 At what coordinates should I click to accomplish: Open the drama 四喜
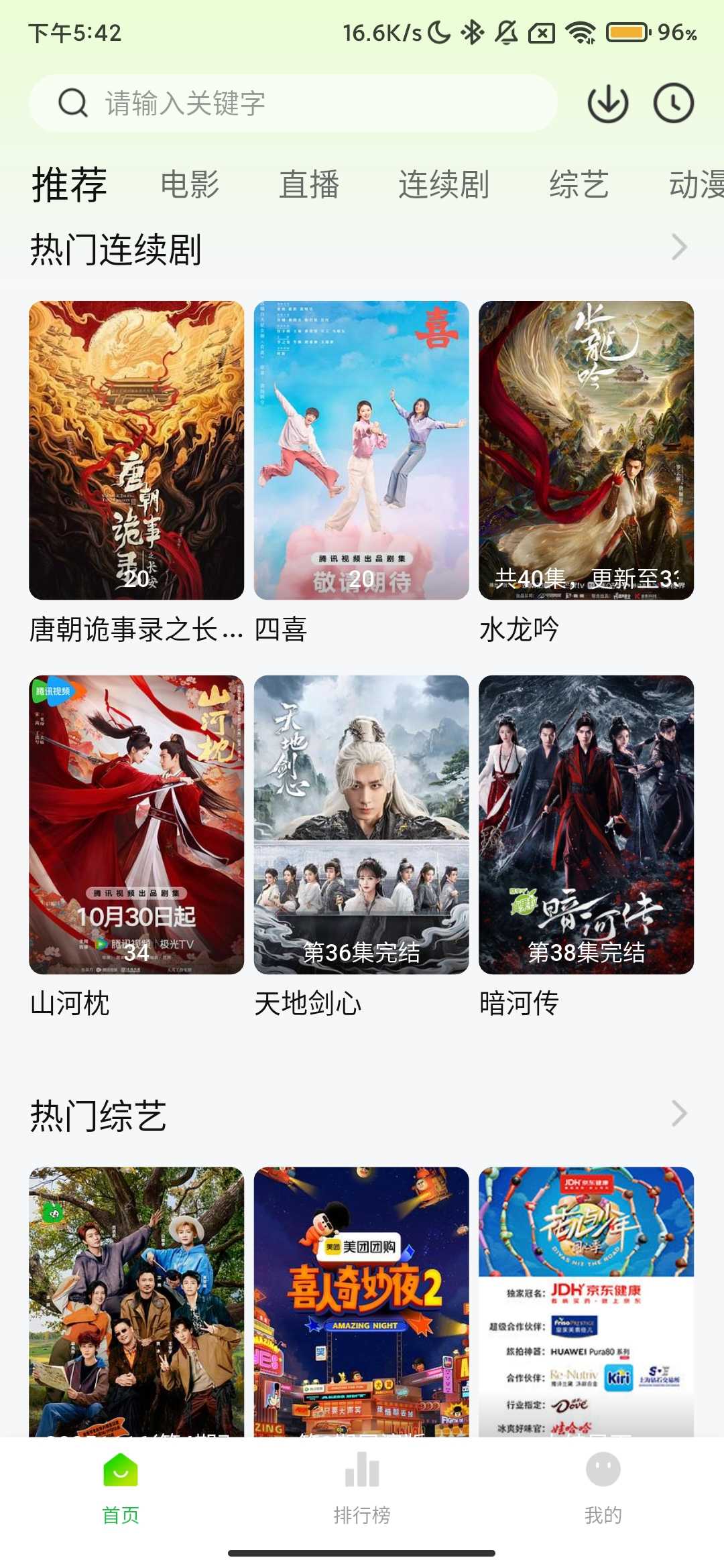pyautogui.click(x=361, y=450)
